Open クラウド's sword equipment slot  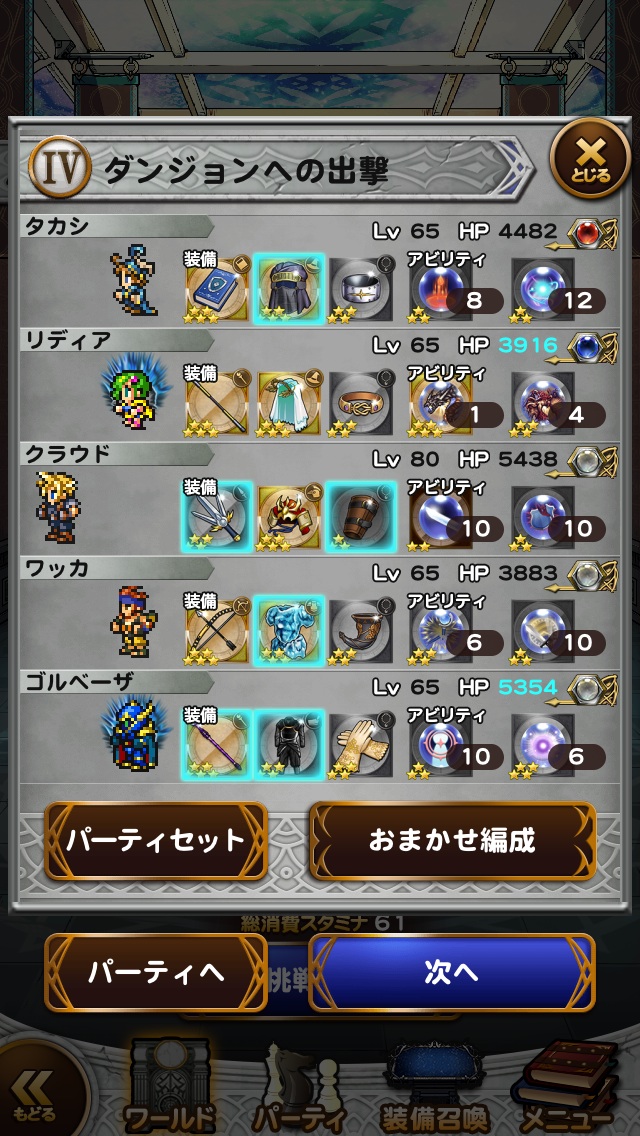(217, 516)
